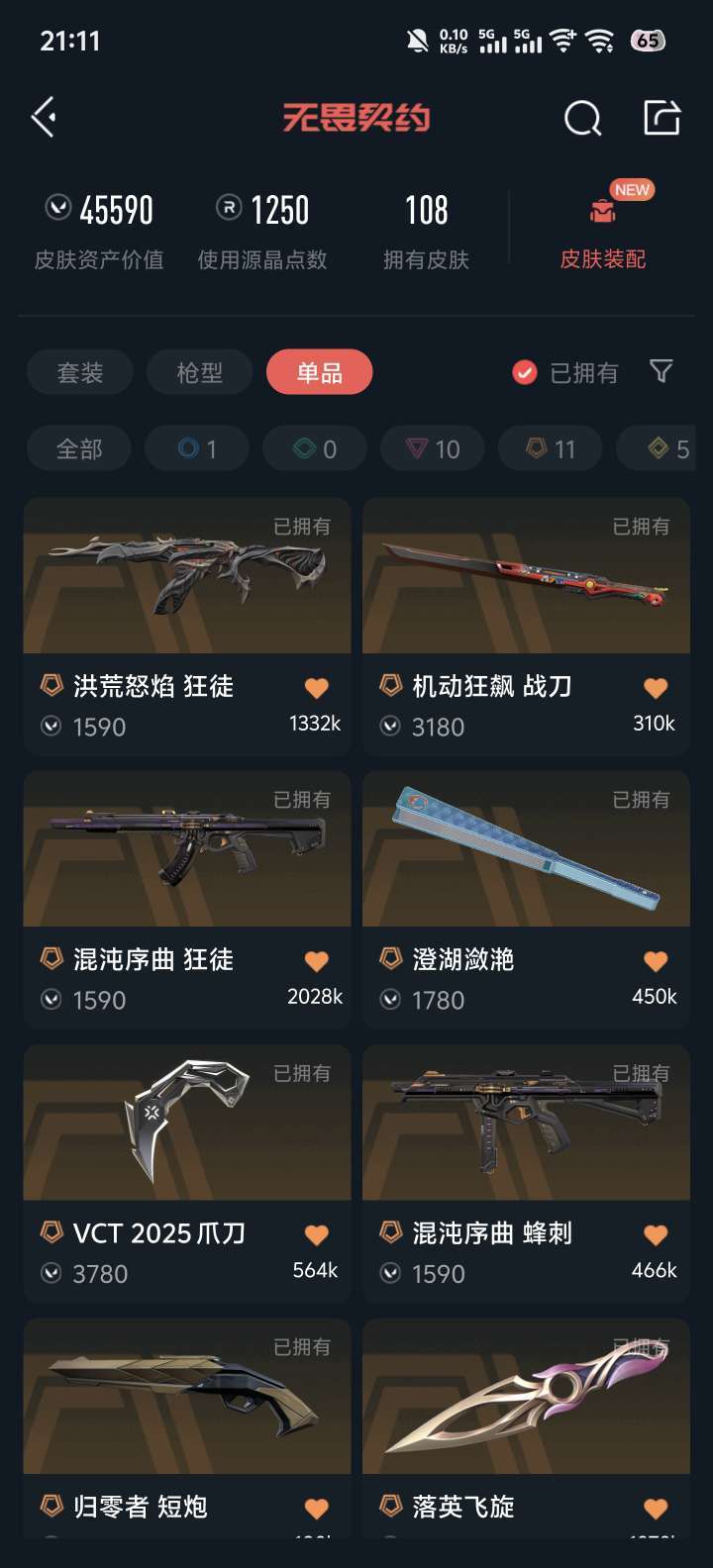
Task: Unfavorite 洪荒怒焰 狂徒 via its heart
Action: point(316,685)
